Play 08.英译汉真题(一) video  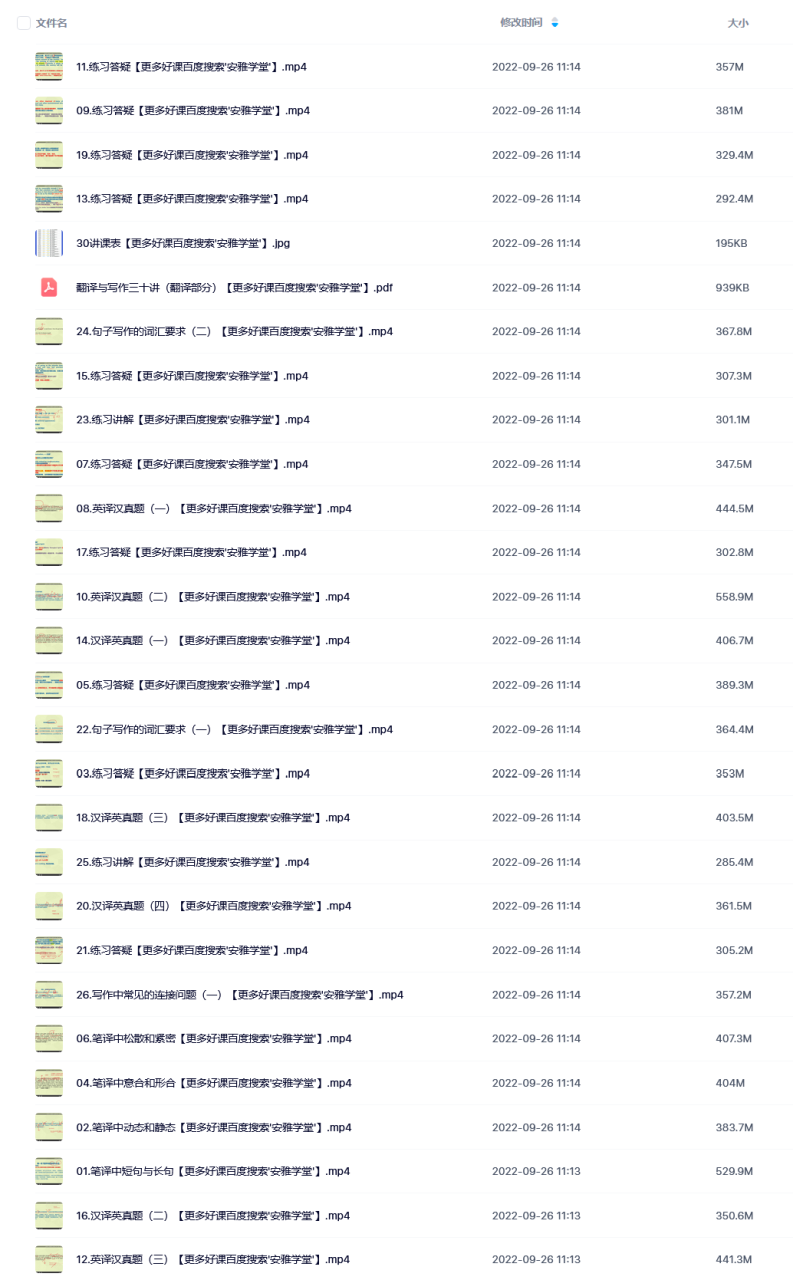coord(214,509)
